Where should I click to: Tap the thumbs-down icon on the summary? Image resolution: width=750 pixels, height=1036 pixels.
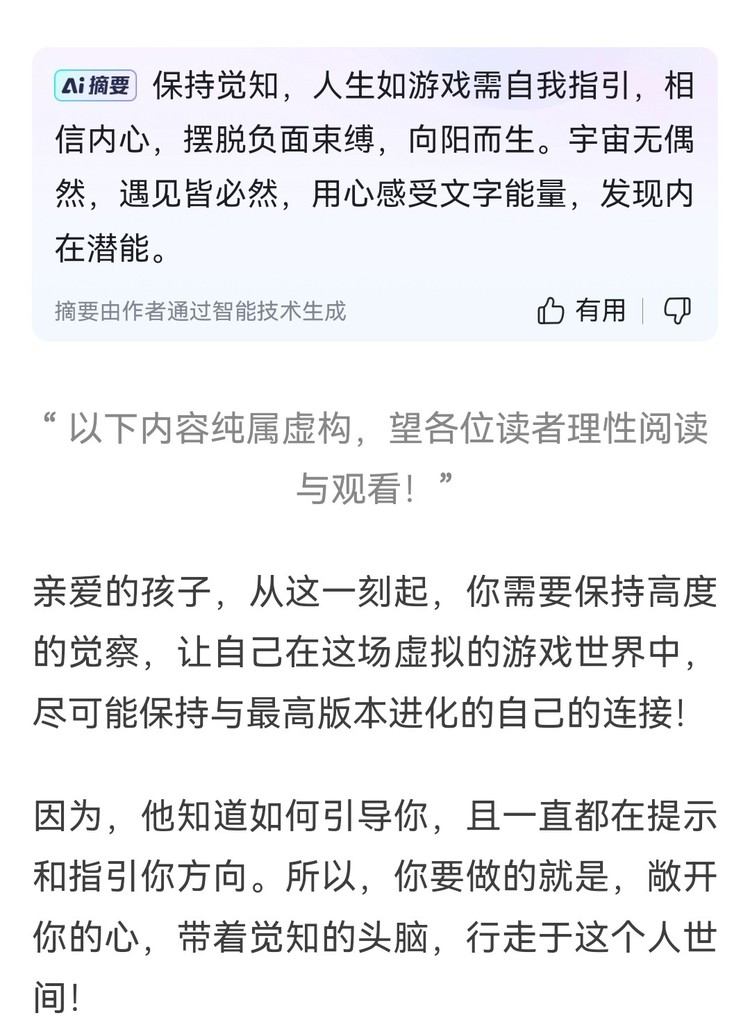click(x=678, y=311)
